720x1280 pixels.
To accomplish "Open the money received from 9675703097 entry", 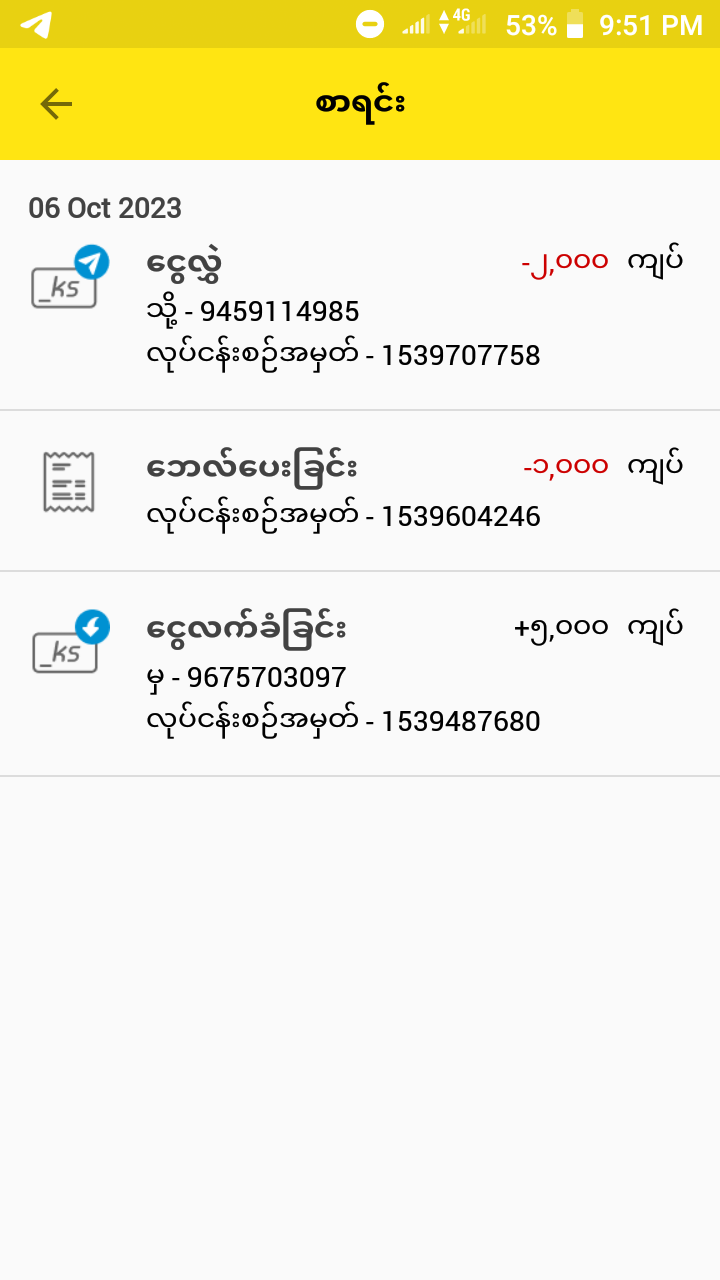I will pyautogui.click(x=358, y=674).
